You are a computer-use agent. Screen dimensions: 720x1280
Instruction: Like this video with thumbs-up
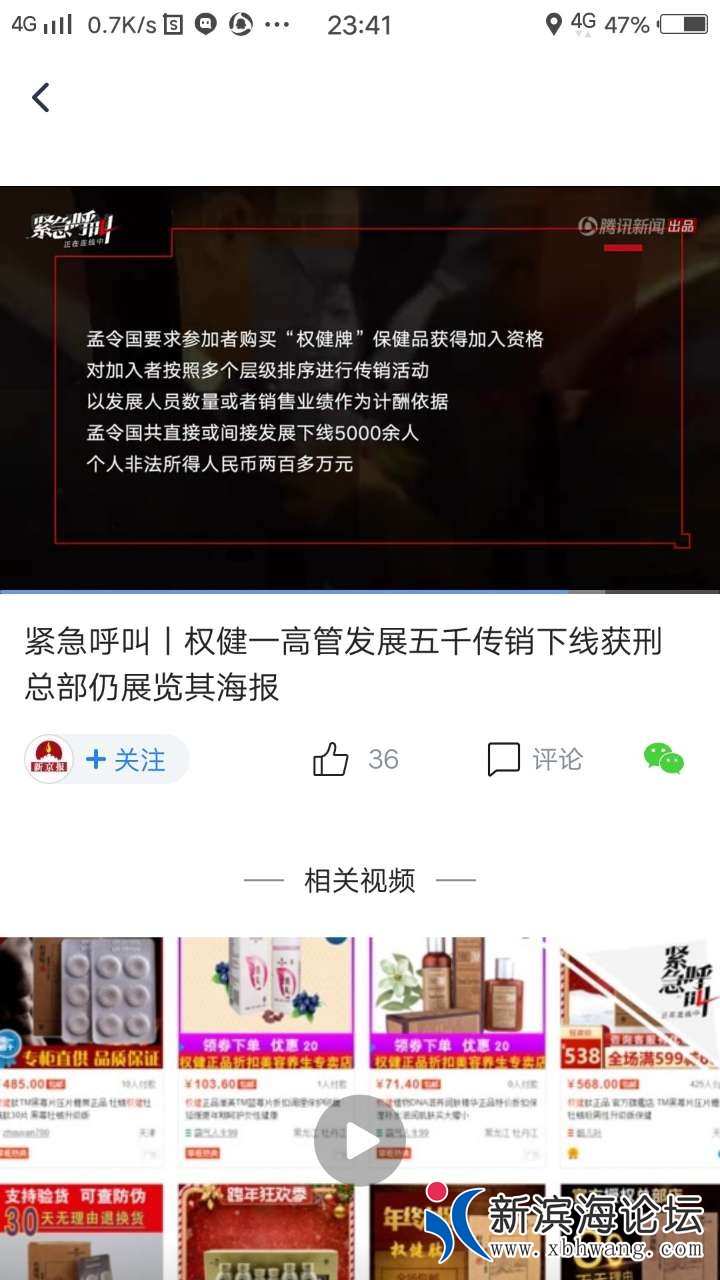click(331, 760)
